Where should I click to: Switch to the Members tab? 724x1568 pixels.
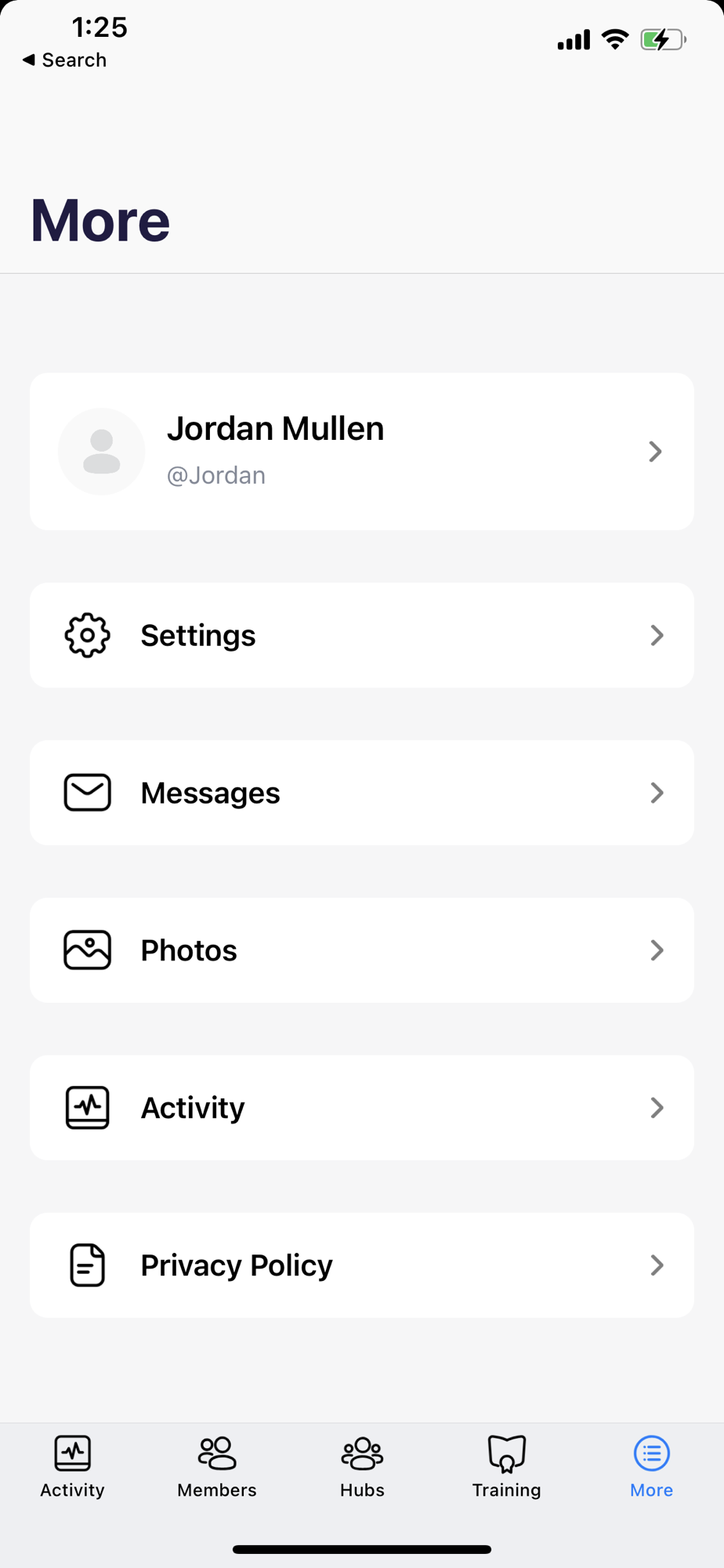217,1467
